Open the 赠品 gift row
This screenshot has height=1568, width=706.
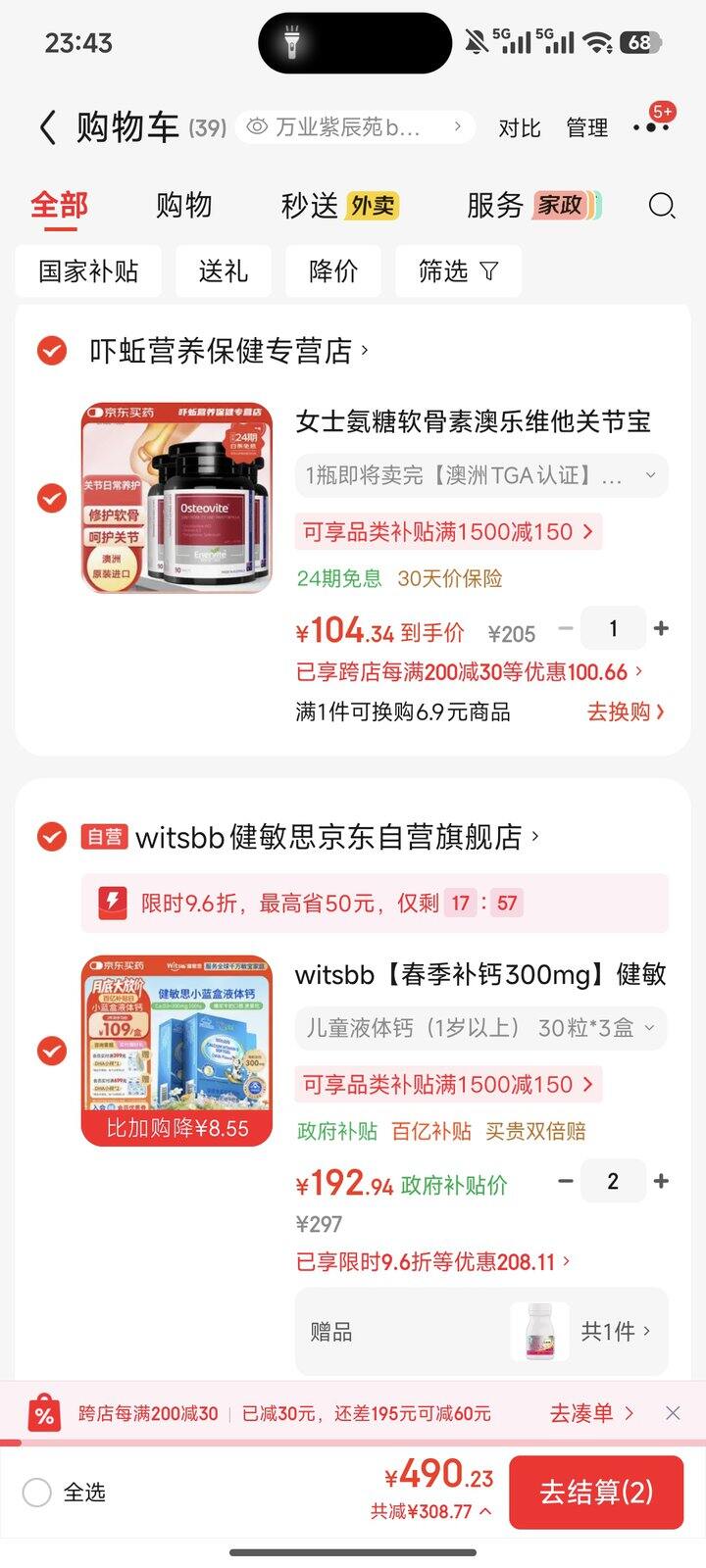480,1331
